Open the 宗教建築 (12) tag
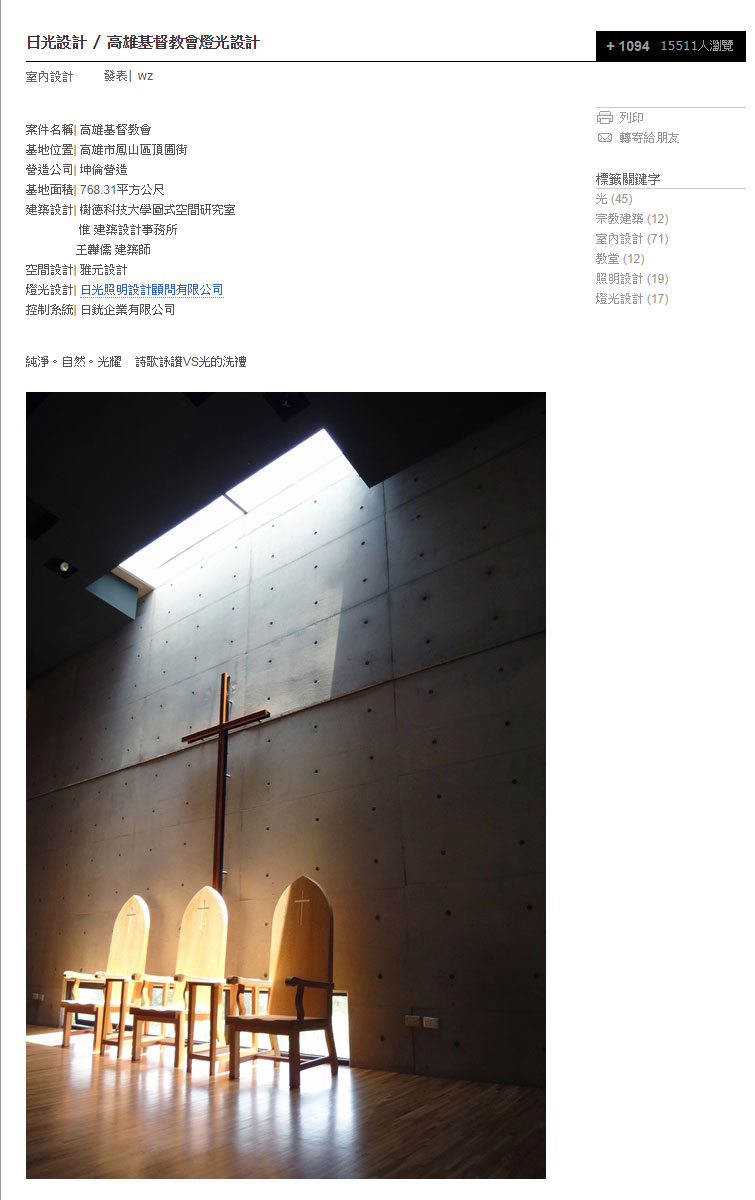 (x=631, y=219)
